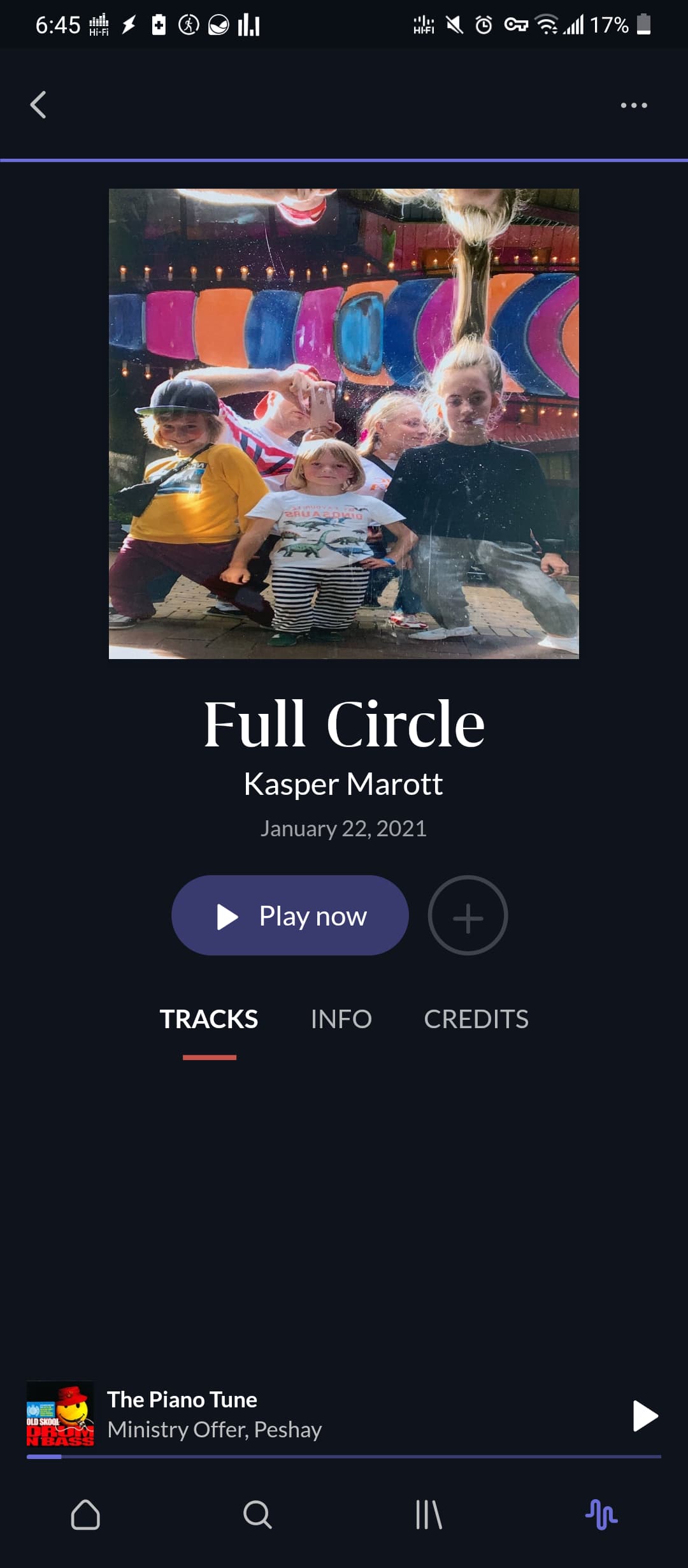The image size is (688, 1568).
Task: Open artist Kasper Marott
Action: tap(343, 784)
